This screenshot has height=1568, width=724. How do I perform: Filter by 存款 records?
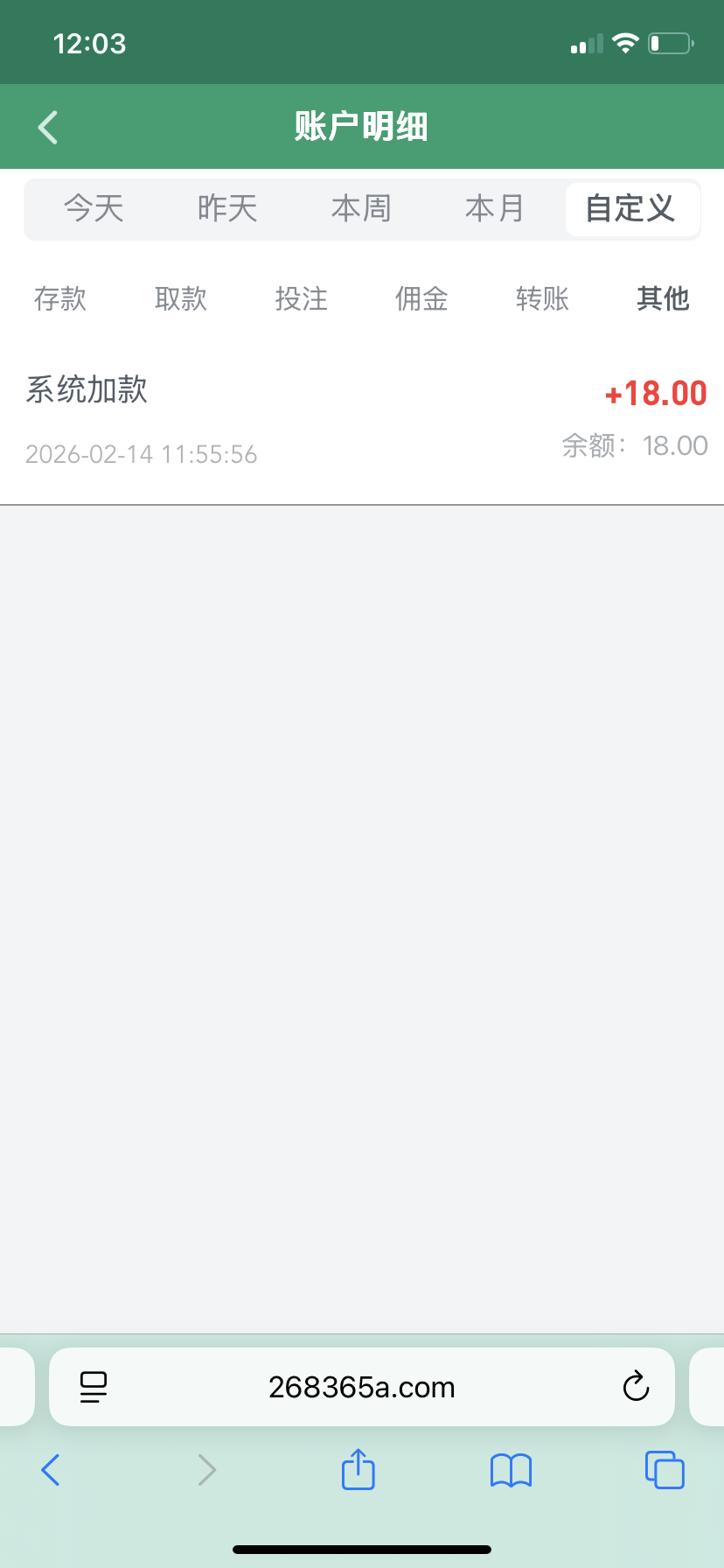click(x=60, y=299)
